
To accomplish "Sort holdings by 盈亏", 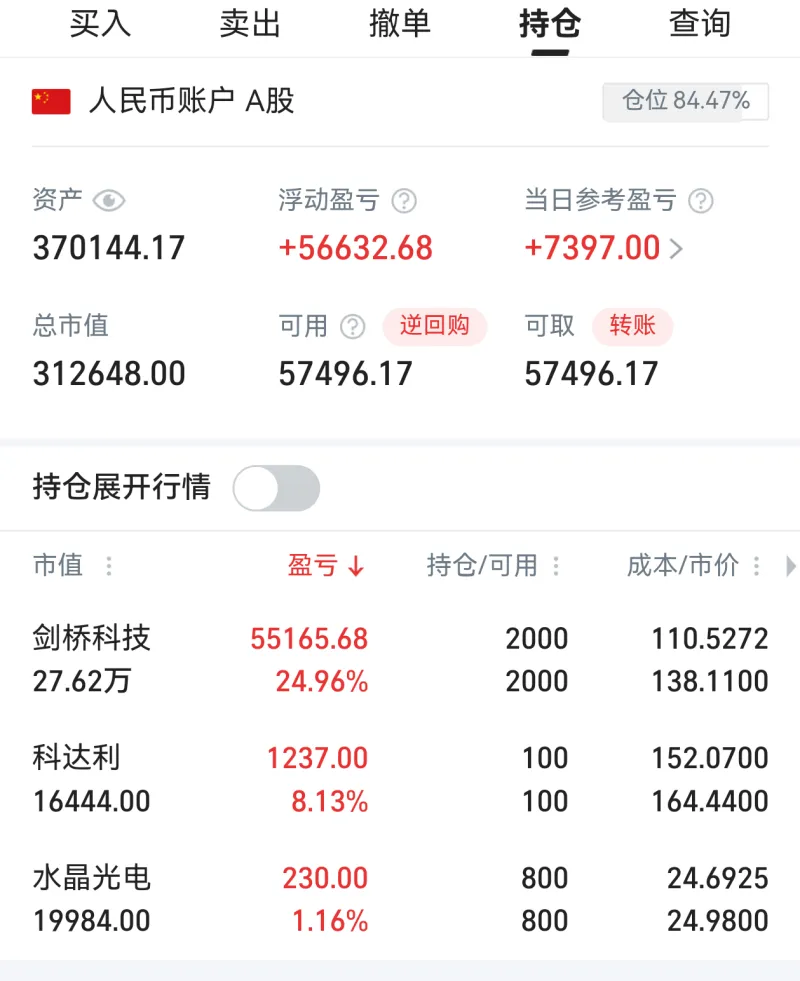I will point(326,566).
